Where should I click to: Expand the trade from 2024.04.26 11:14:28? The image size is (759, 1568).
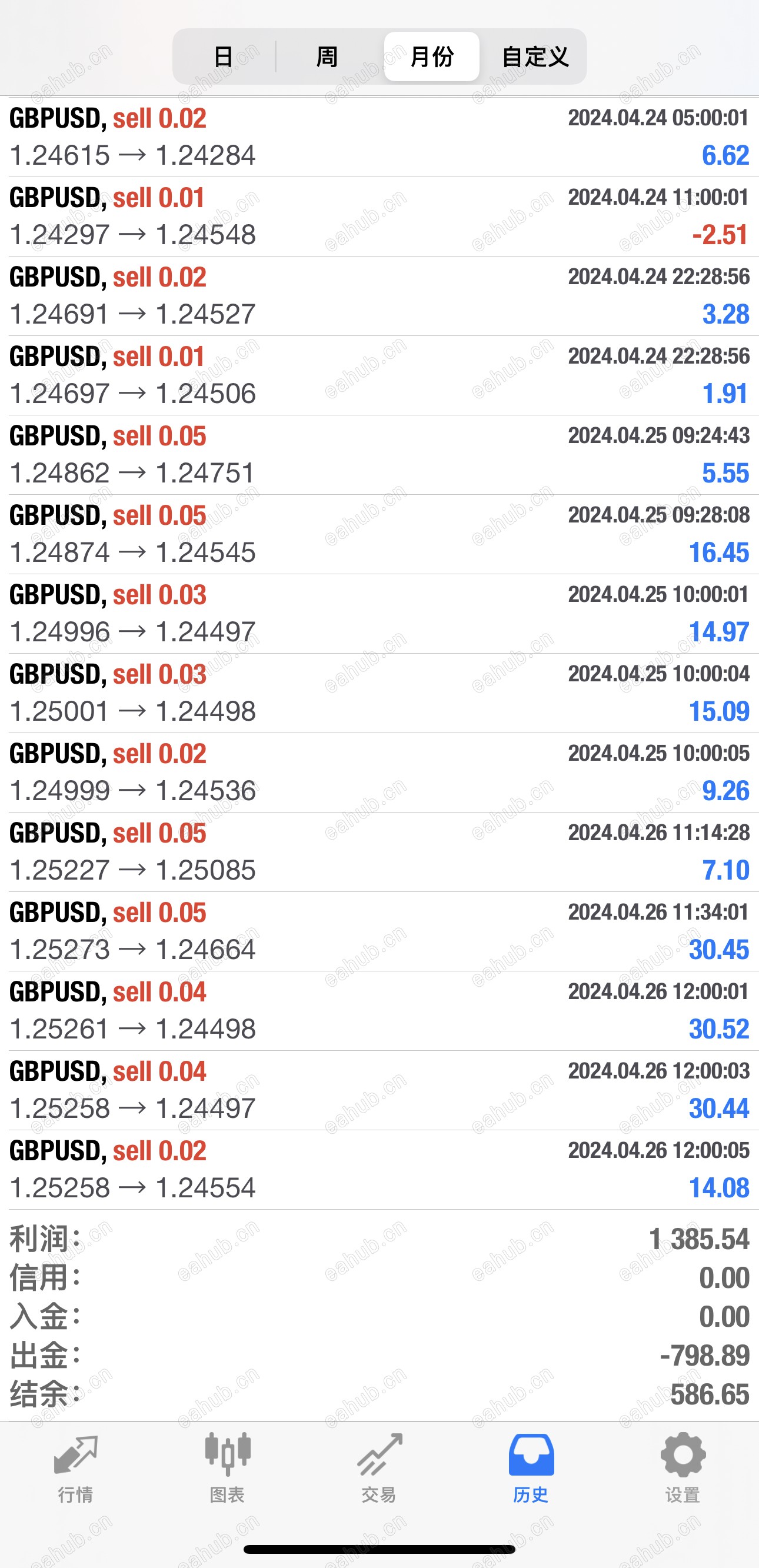tap(379, 852)
